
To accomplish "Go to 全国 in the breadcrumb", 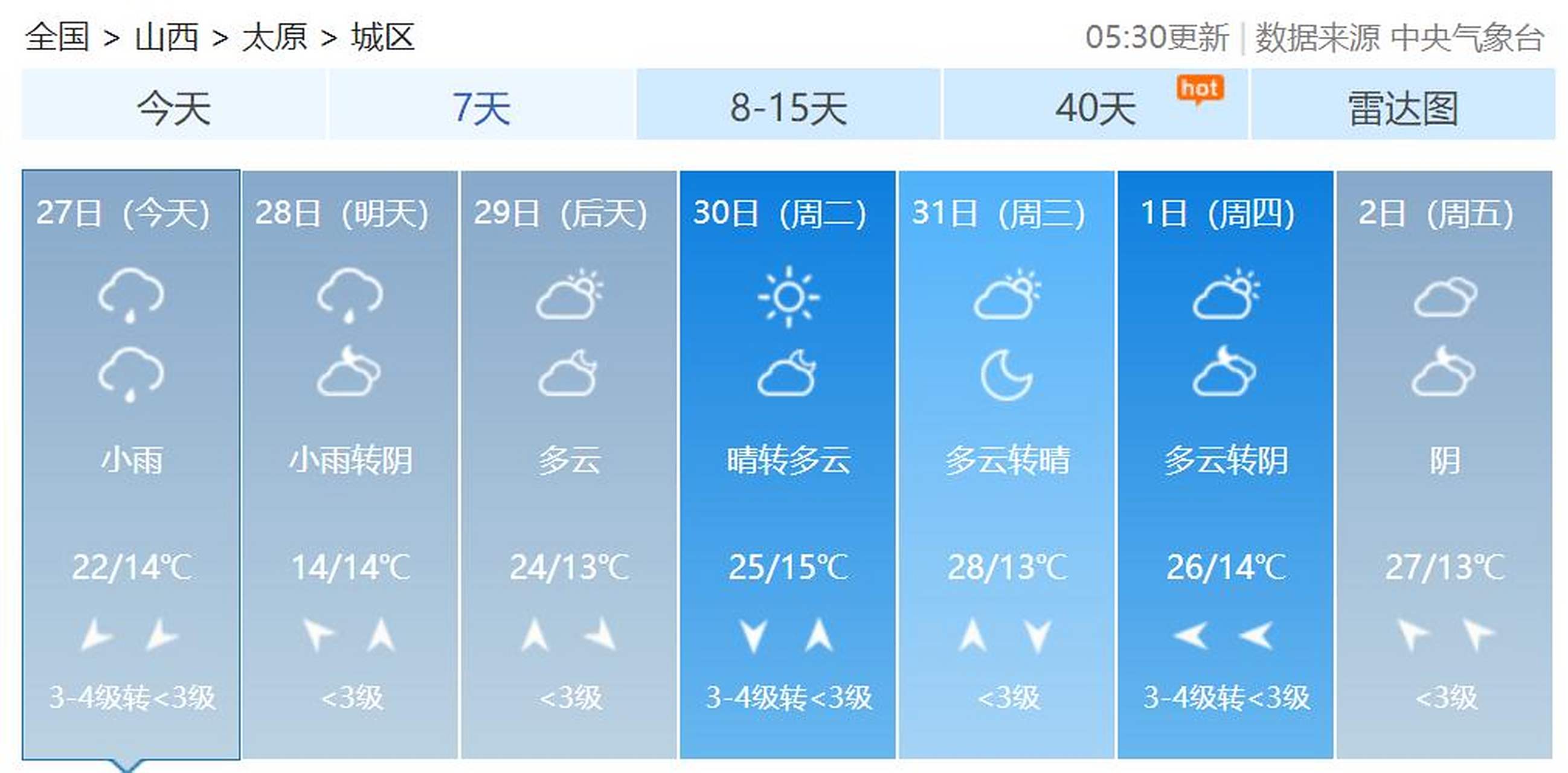I will [57, 36].
